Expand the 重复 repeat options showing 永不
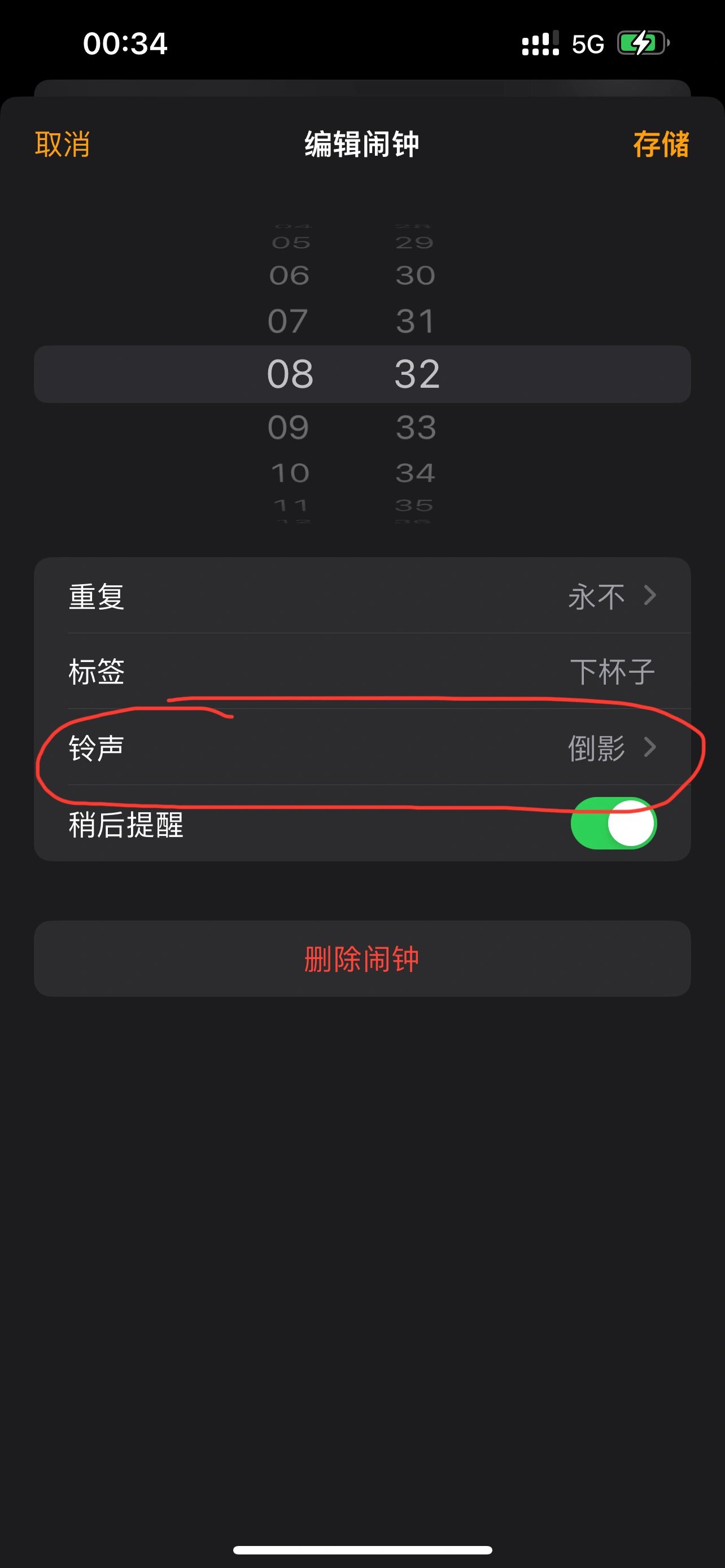 point(362,597)
